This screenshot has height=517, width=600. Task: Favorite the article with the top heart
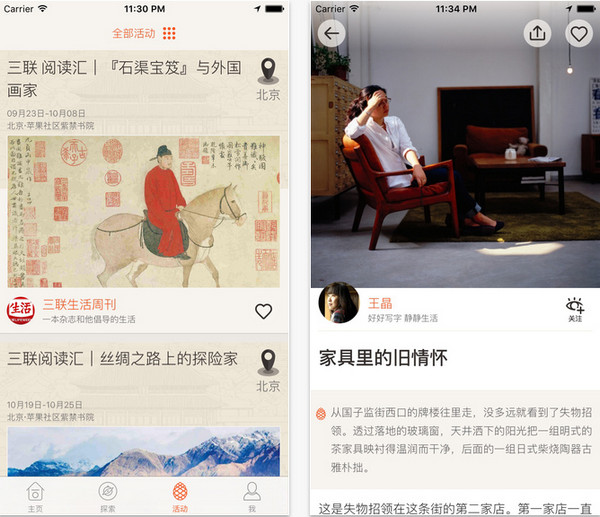tap(578, 33)
